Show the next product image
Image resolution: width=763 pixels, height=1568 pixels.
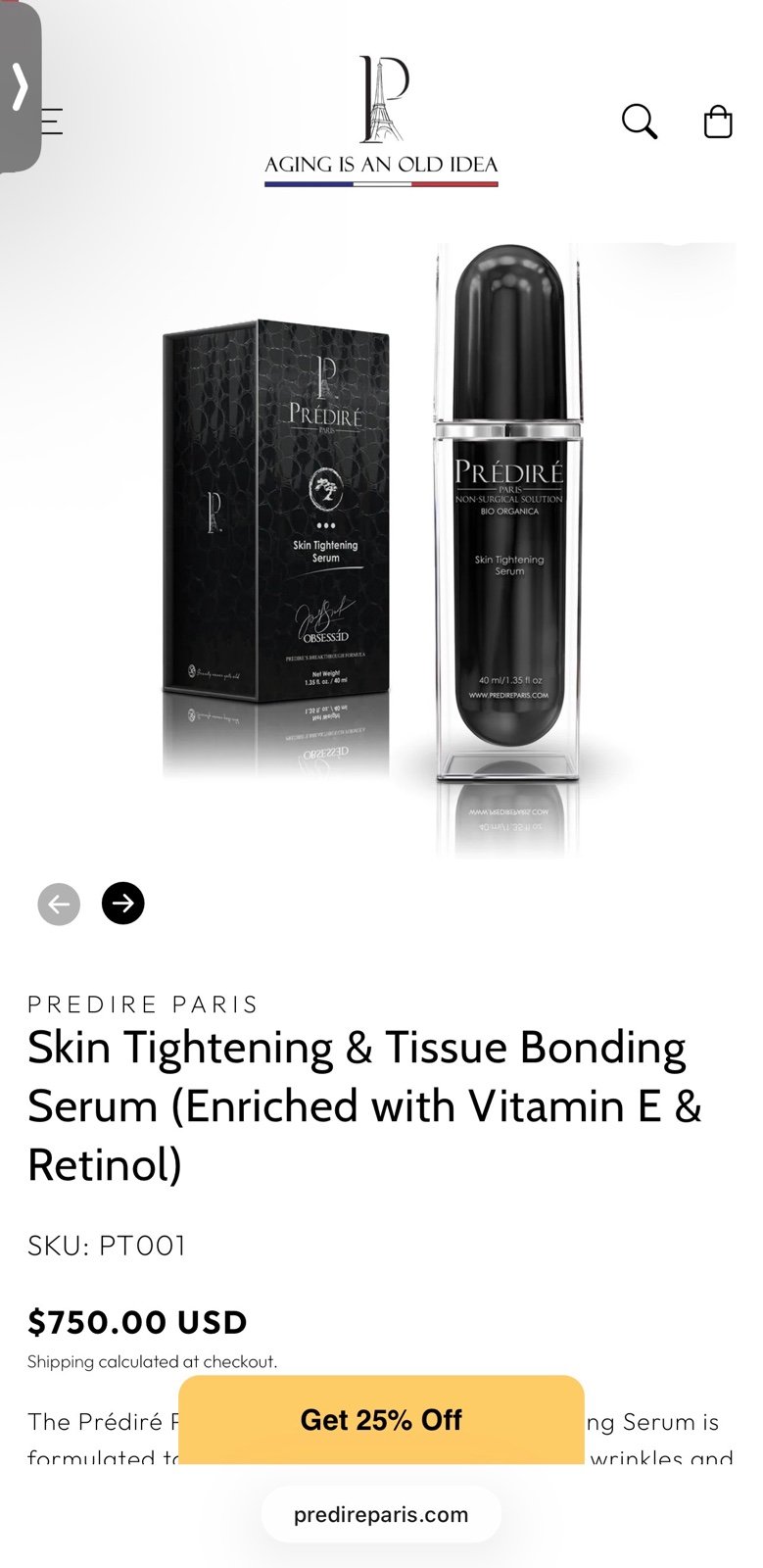click(123, 903)
